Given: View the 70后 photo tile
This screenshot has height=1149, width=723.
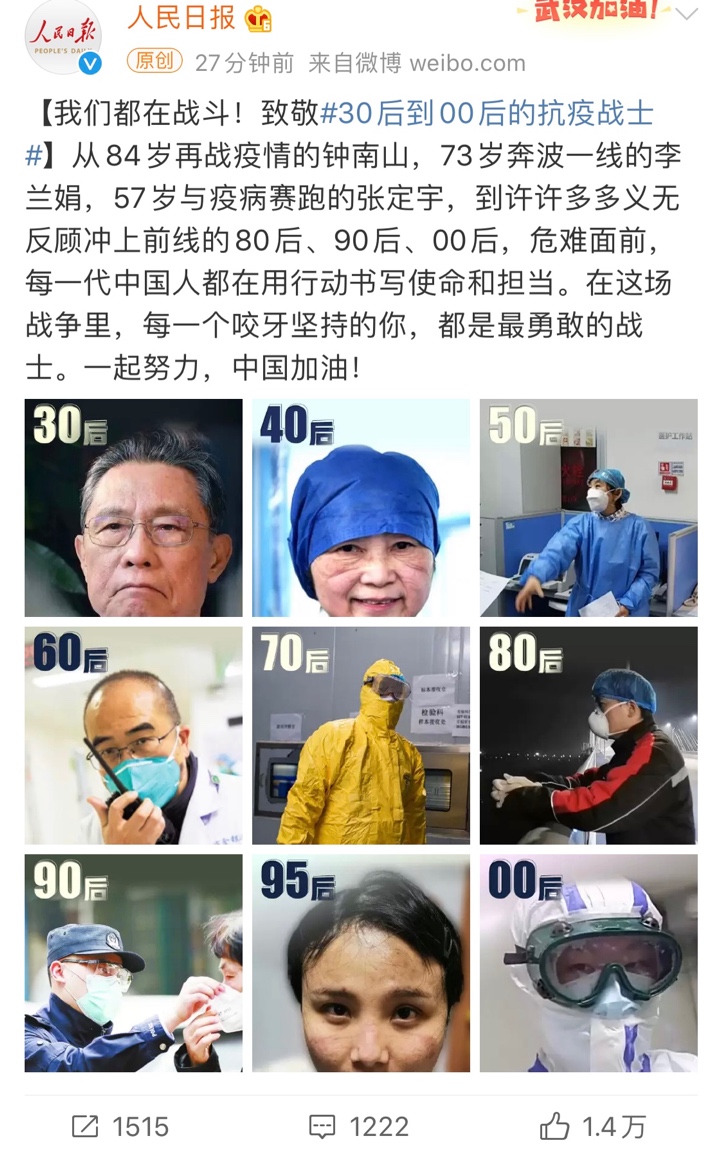Looking at the screenshot, I should click(x=361, y=735).
